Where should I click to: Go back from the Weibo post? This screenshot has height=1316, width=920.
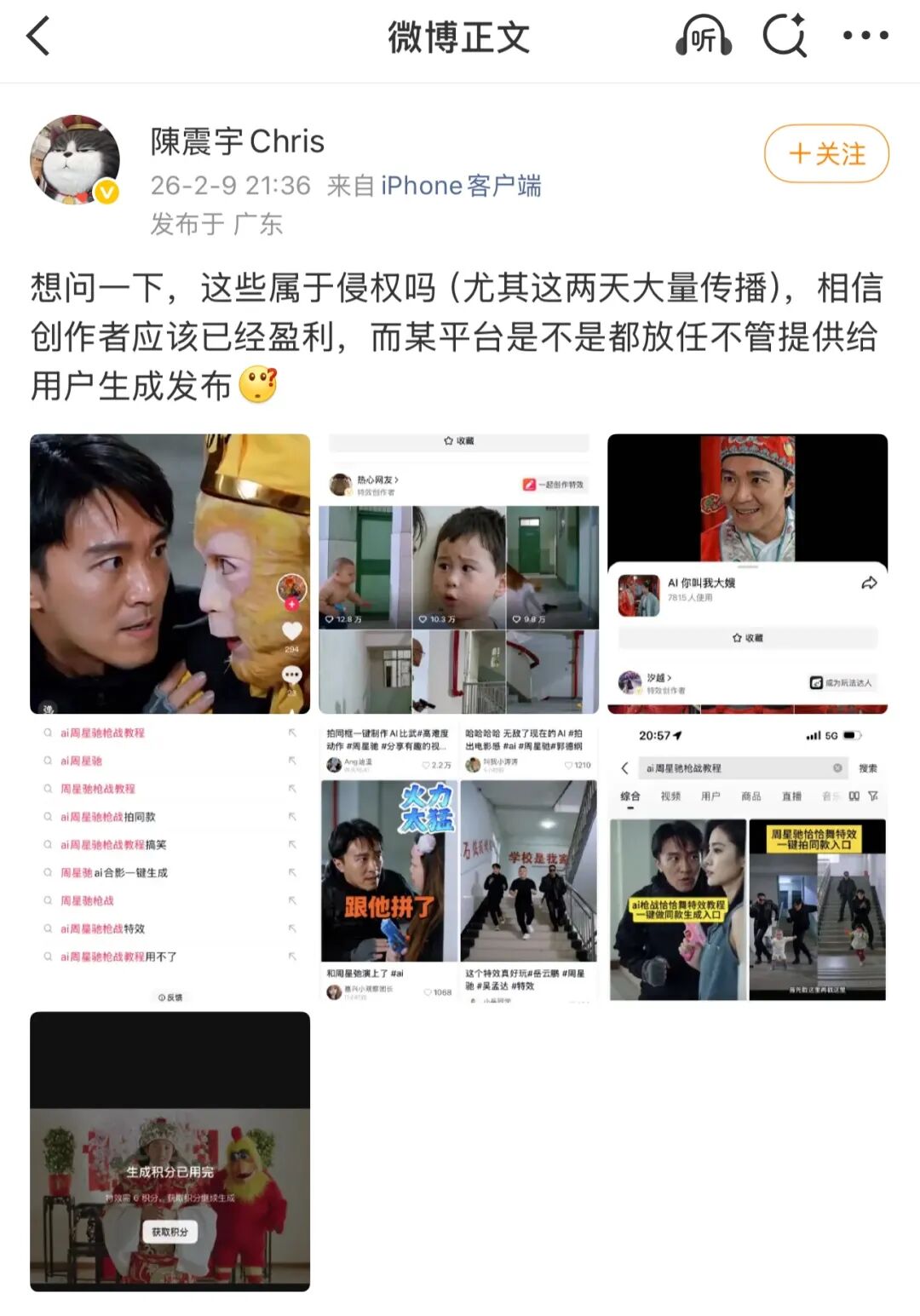click(39, 37)
